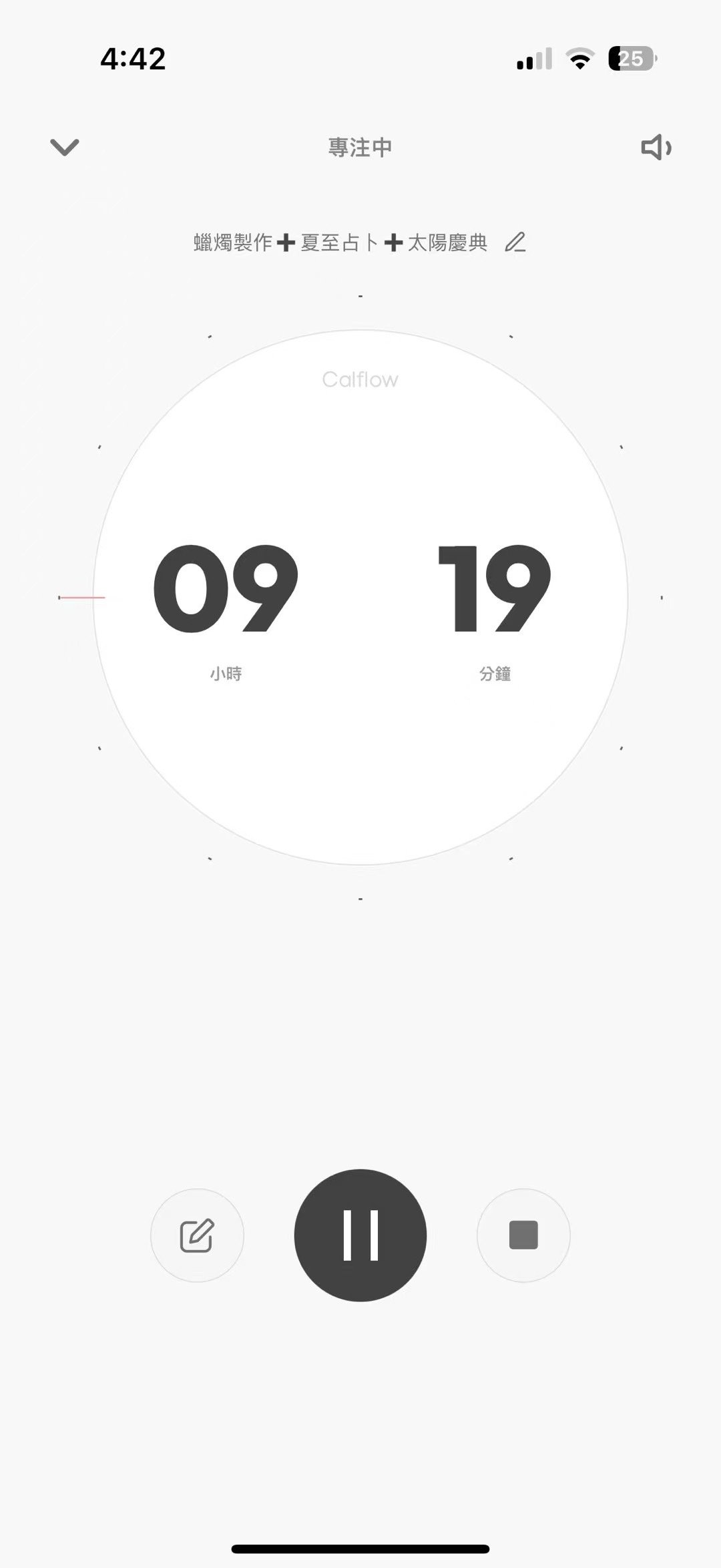The image size is (721, 1568).
Task: Pause the focus timer
Action: coord(360,1235)
